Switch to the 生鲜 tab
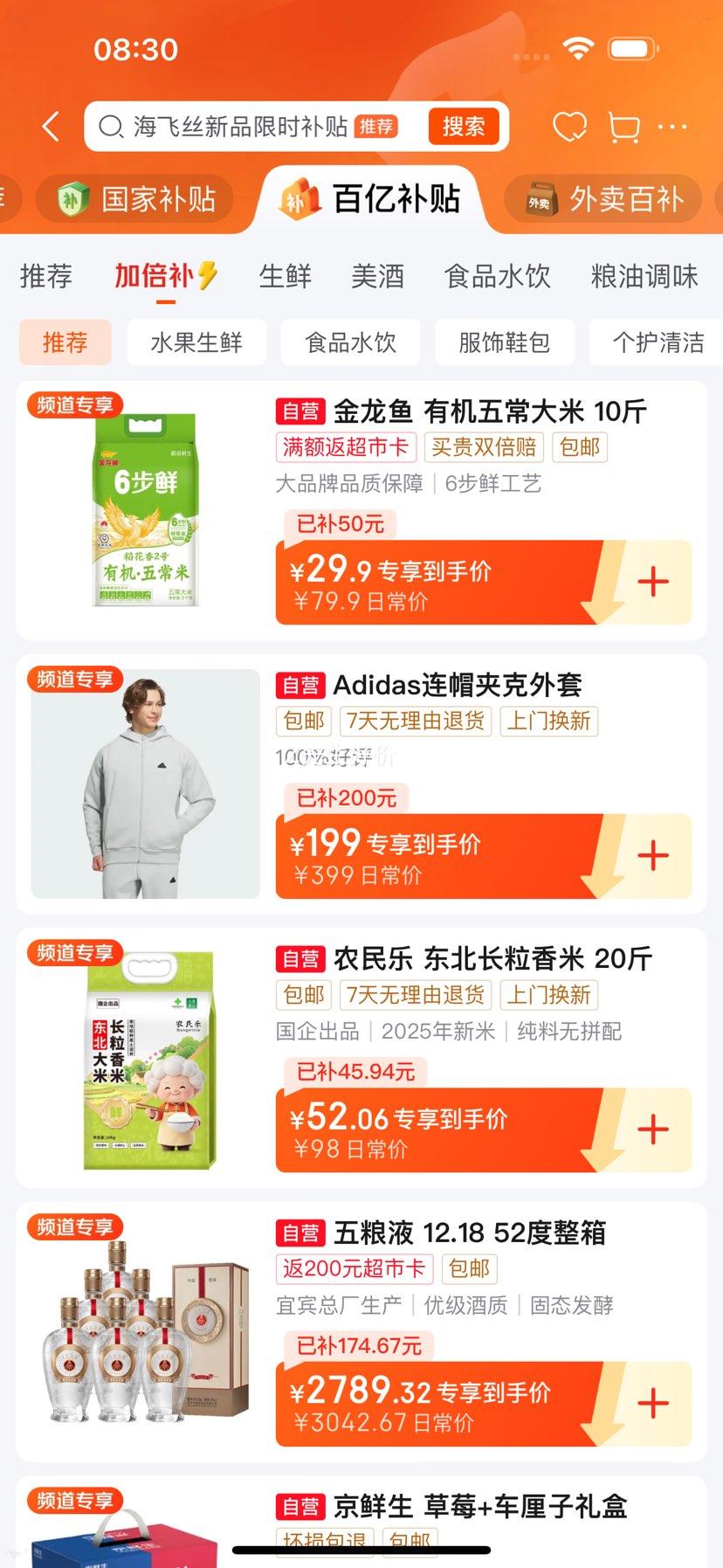The height and width of the screenshot is (1568, 723). (x=285, y=276)
